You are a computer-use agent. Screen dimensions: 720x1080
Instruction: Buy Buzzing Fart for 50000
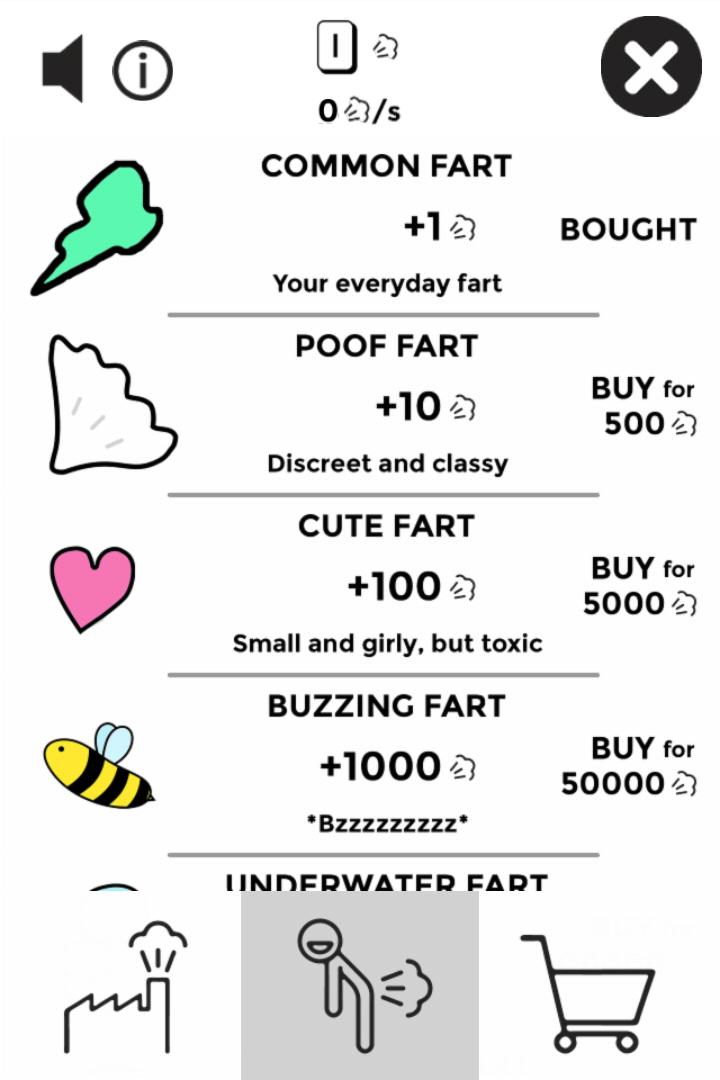[x=630, y=766]
